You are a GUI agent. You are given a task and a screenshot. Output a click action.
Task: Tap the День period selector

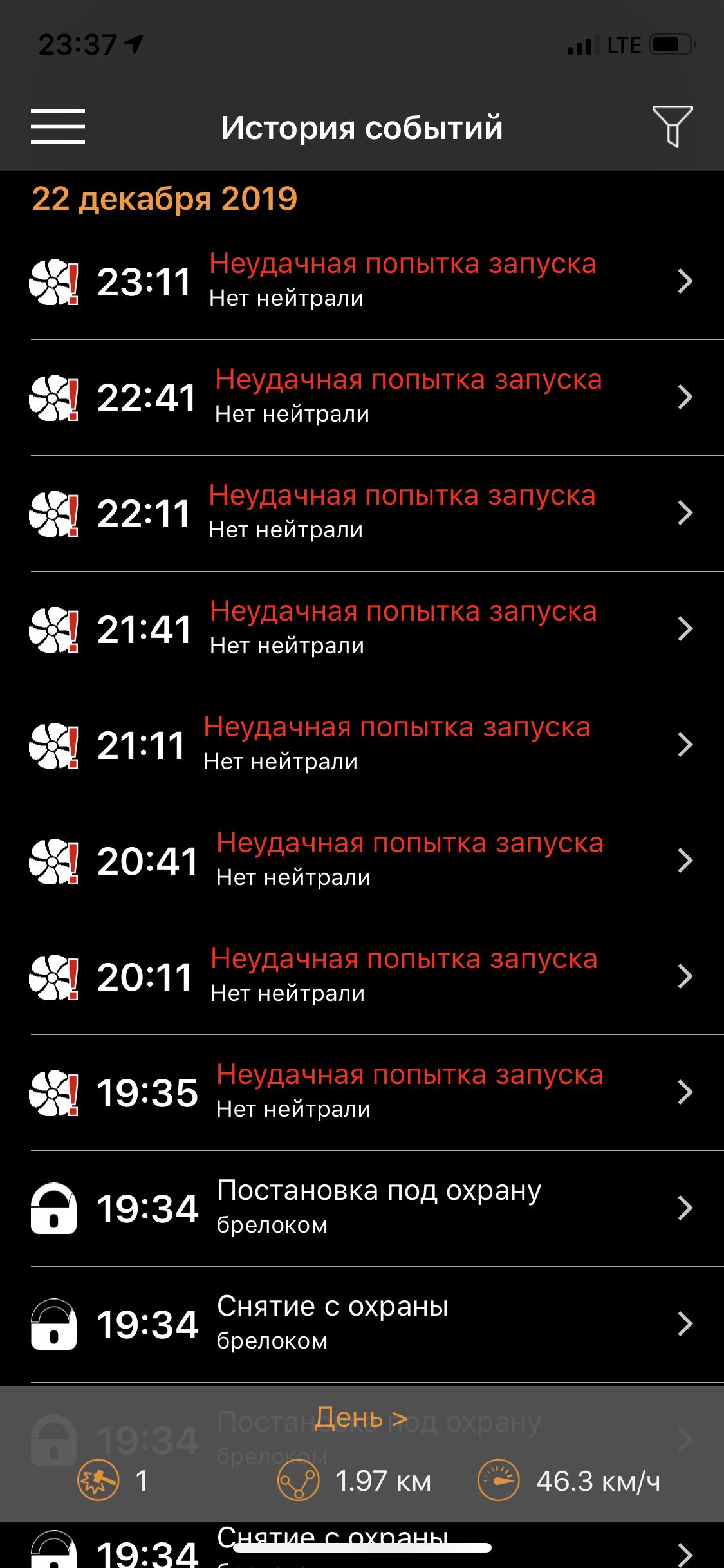pos(361,1418)
